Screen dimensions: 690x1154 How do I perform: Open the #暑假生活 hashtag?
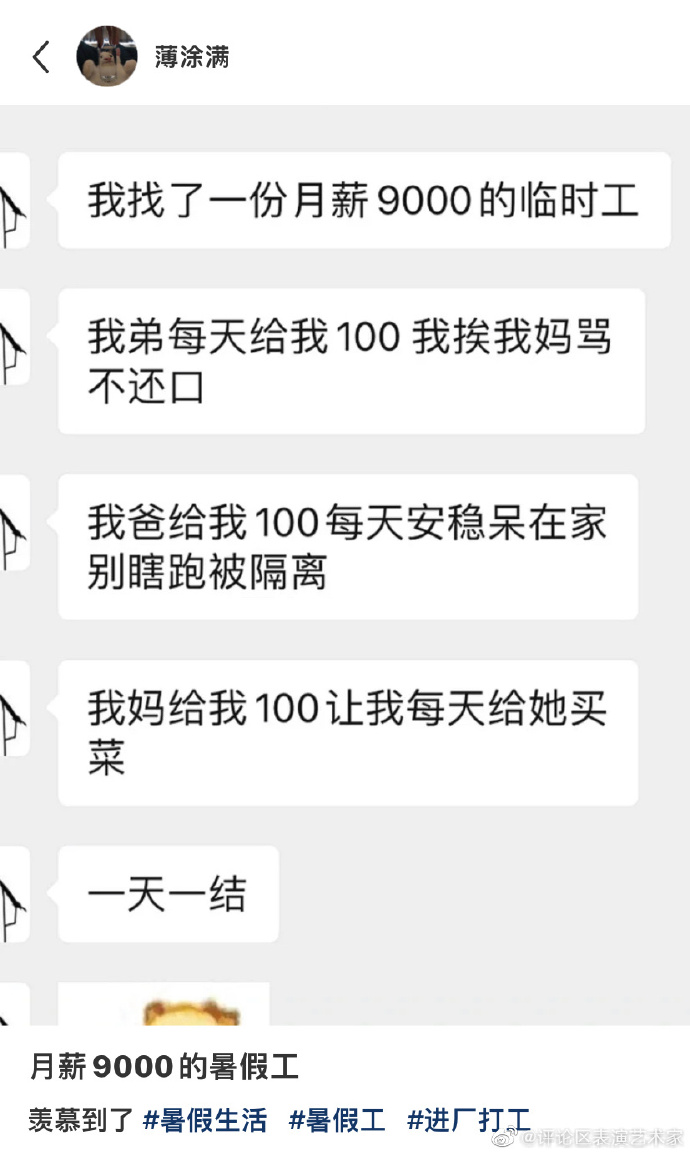click(204, 1120)
